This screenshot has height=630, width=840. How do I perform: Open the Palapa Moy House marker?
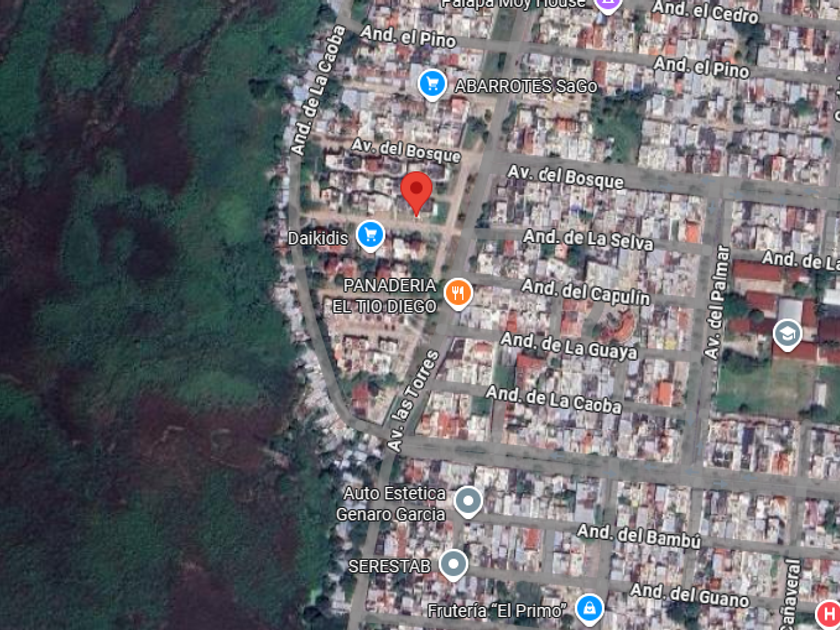click(x=608, y=5)
